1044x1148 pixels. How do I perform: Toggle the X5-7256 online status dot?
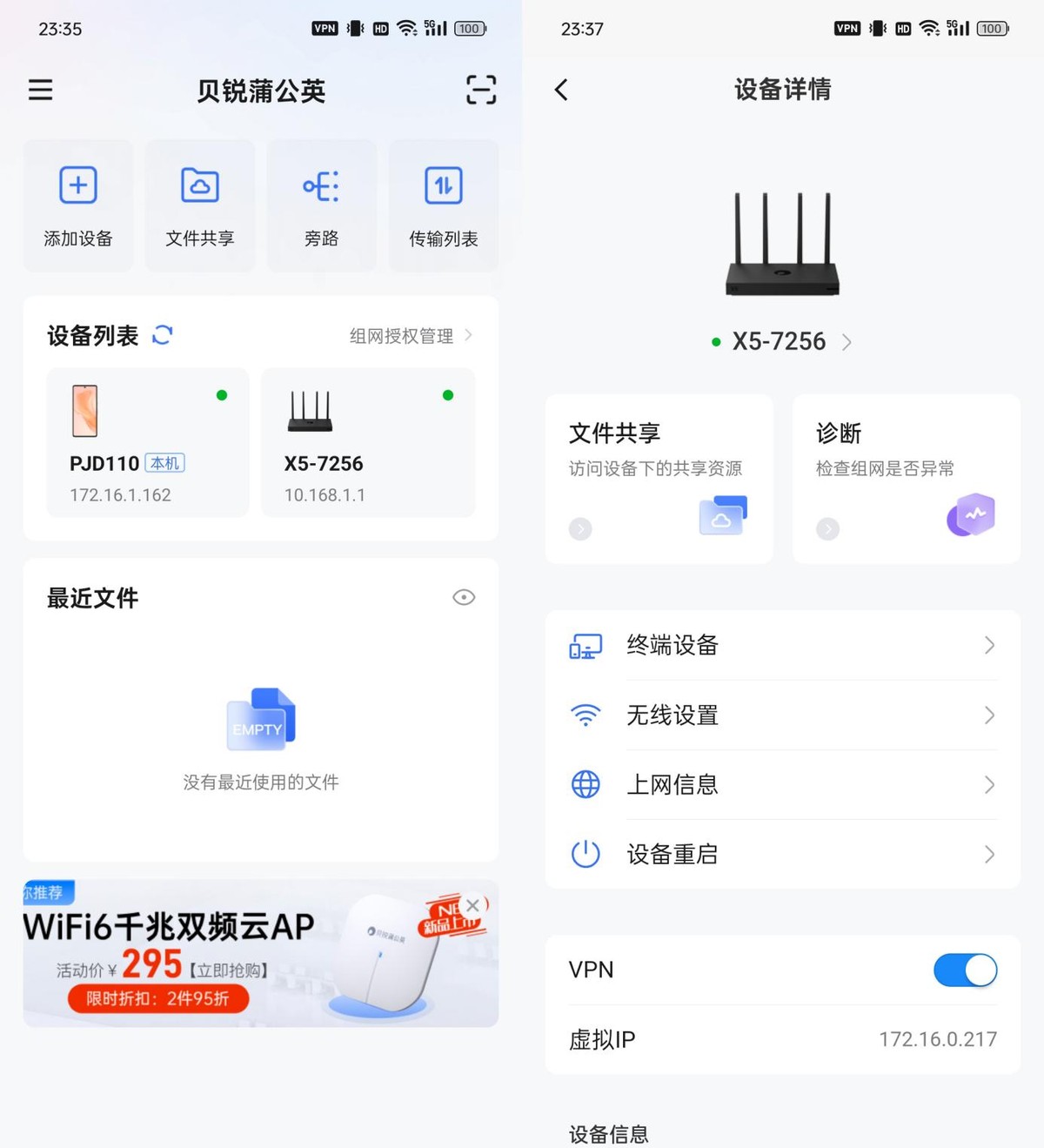447,396
